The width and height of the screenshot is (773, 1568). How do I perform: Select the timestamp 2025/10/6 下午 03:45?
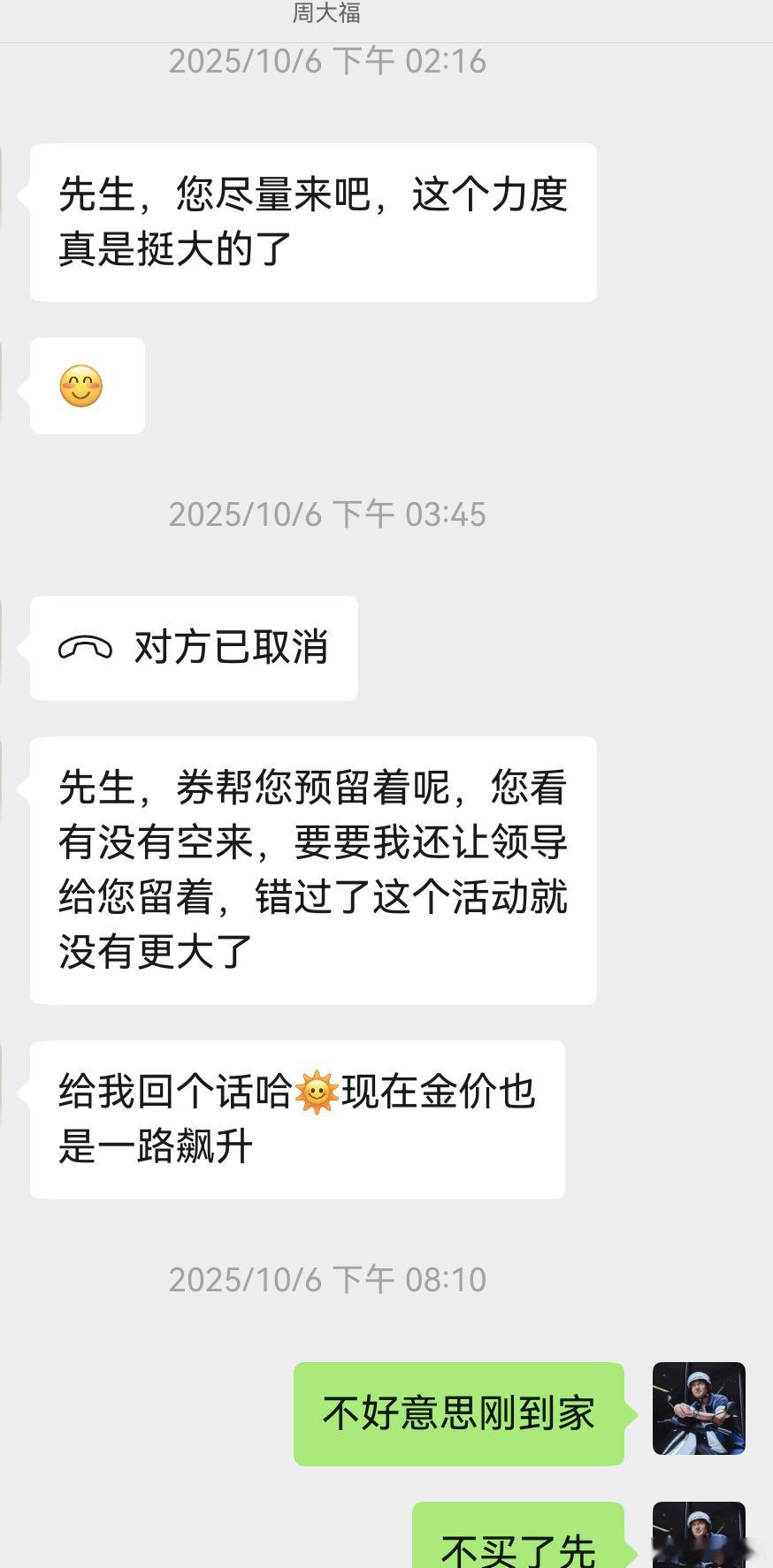point(327,515)
